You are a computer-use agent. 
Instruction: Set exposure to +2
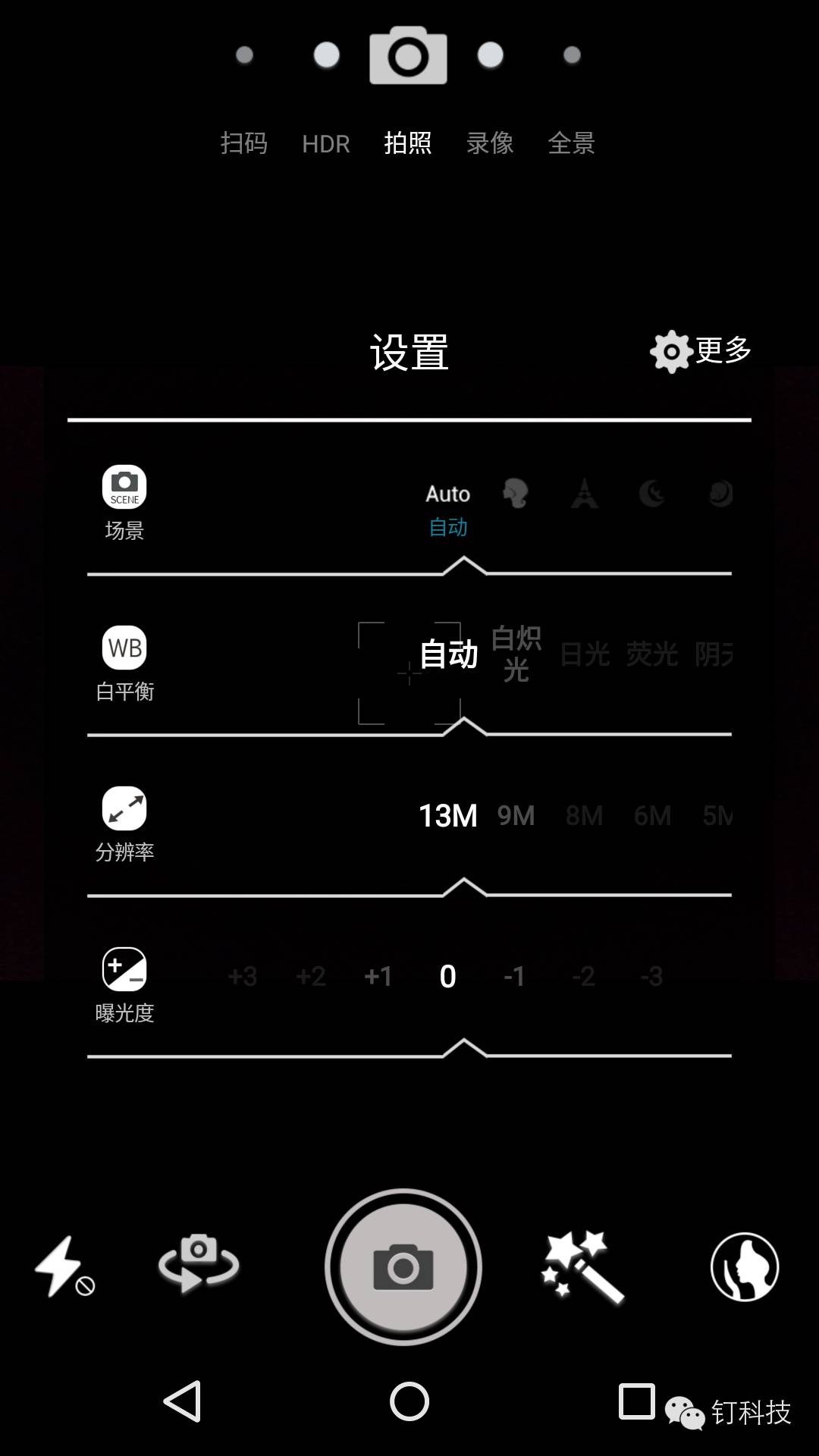(x=311, y=976)
